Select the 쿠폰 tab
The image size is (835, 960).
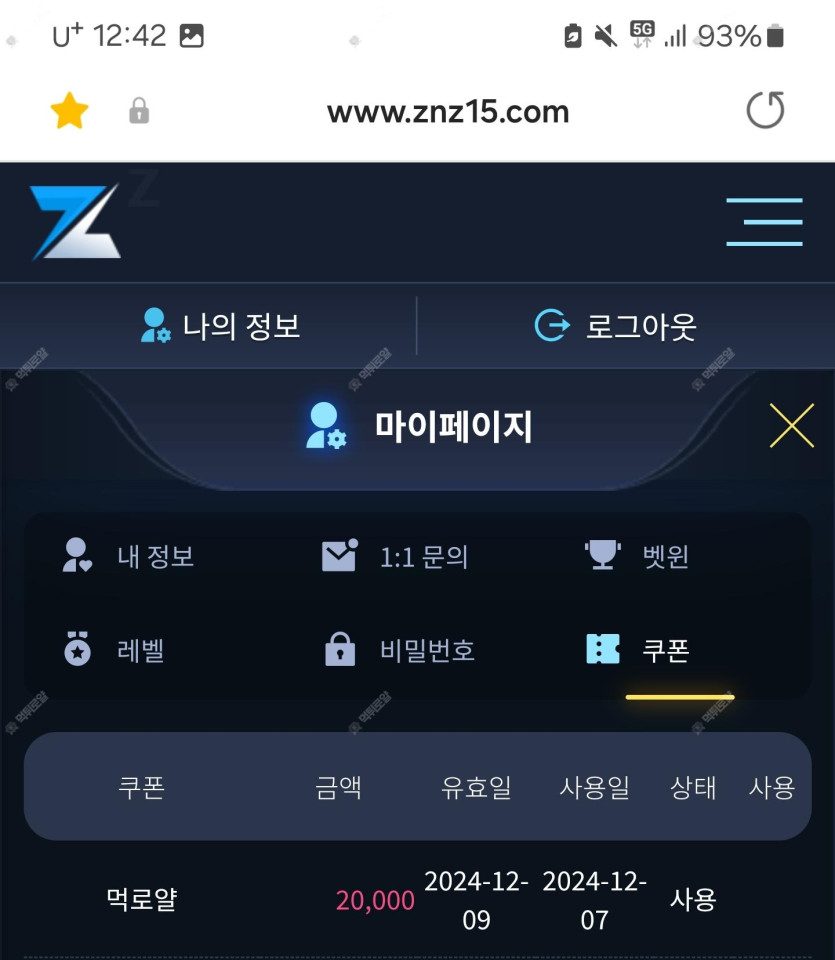coord(639,651)
